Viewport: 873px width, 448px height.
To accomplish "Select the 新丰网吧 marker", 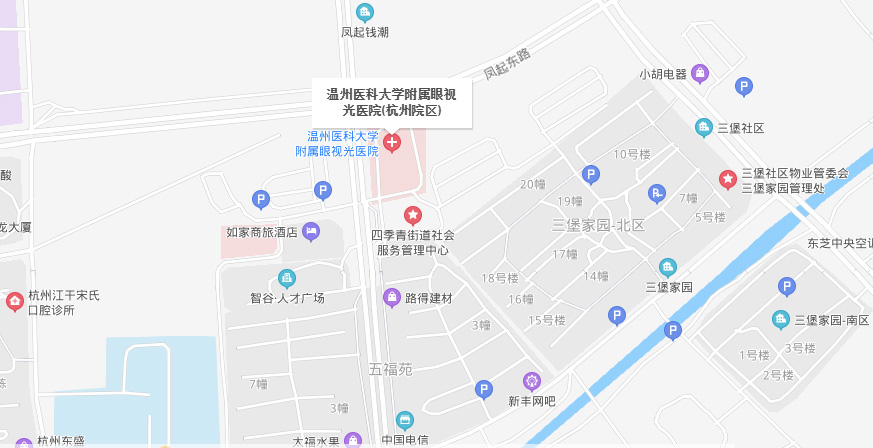I will [x=531, y=381].
